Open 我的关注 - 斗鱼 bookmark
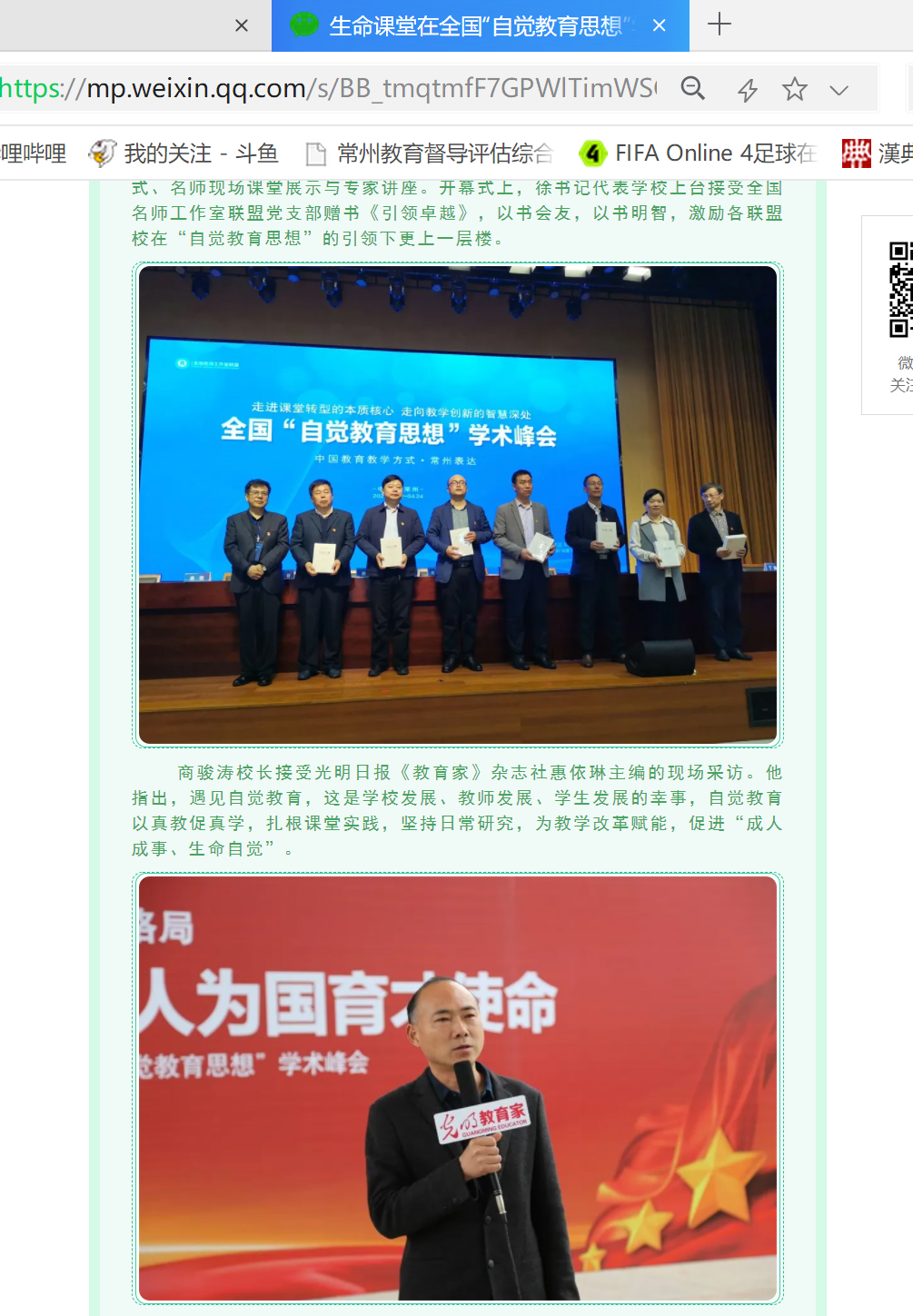Viewport: 913px width, 1316px height. [184, 153]
